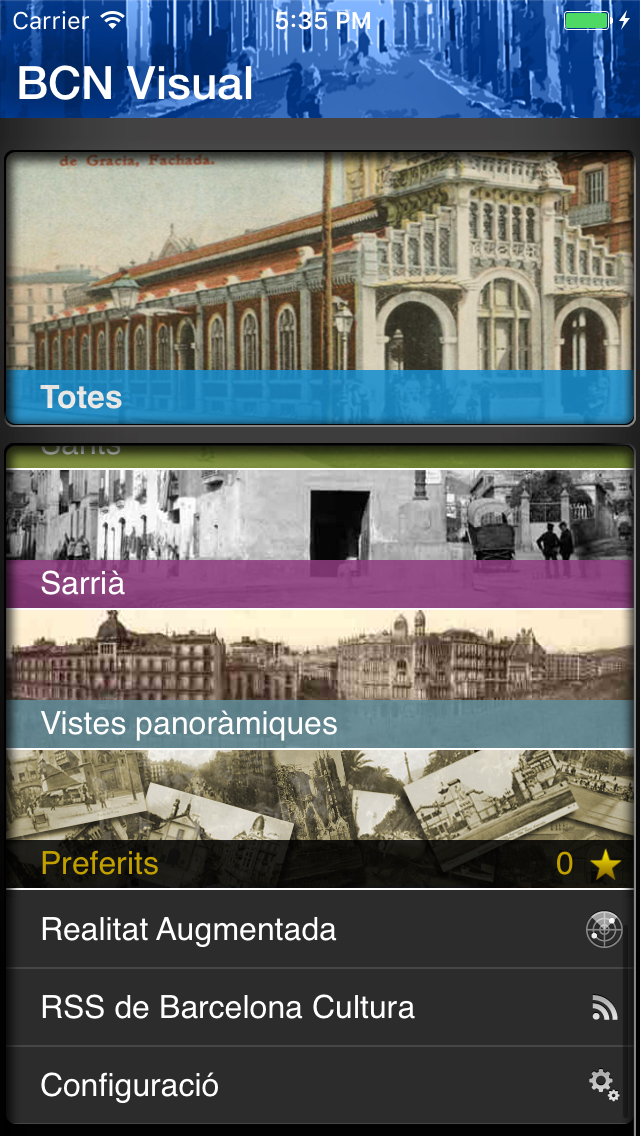Open the Totes photo collection

(x=320, y=290)
